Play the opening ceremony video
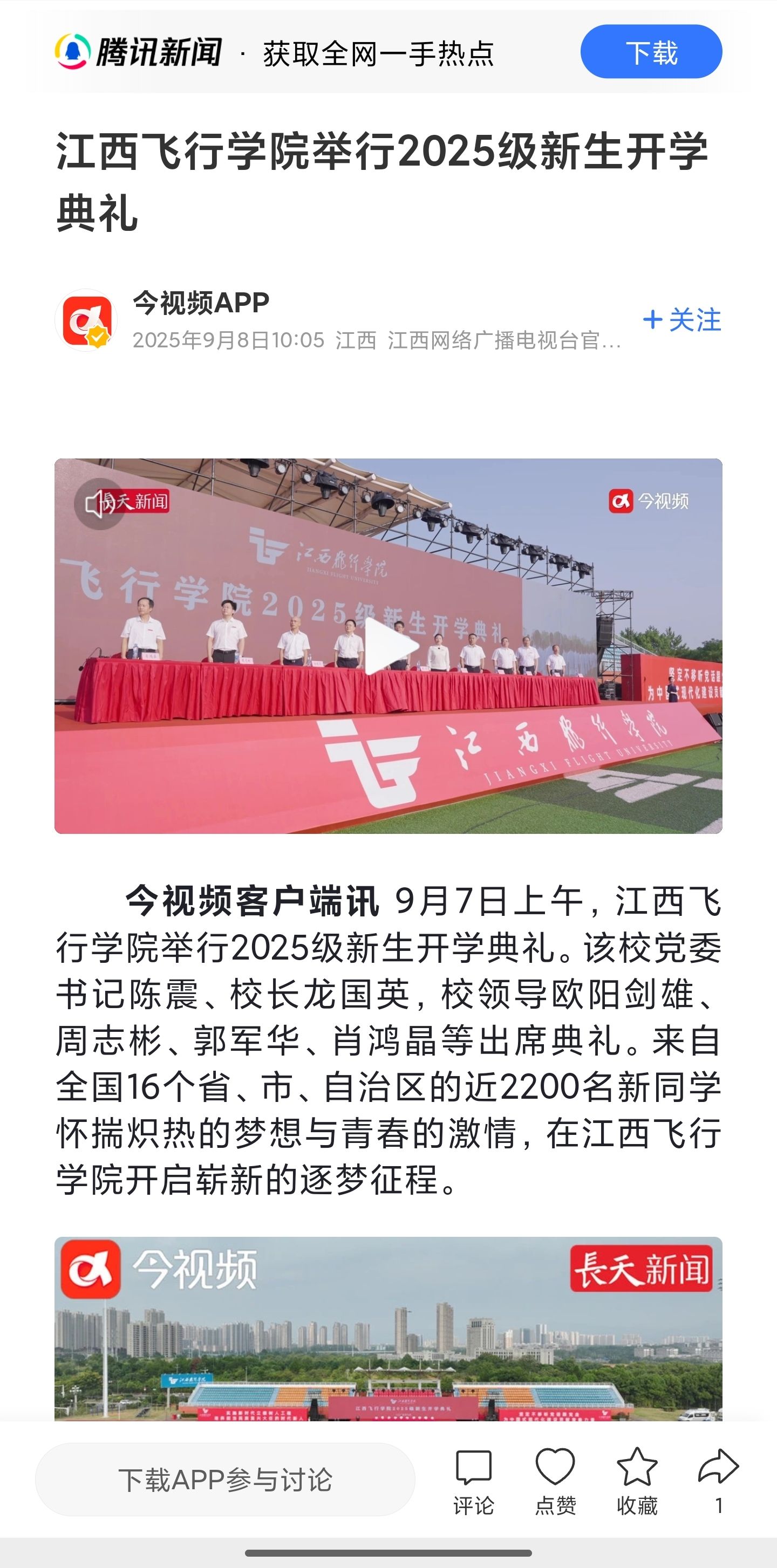 point(388,646)
